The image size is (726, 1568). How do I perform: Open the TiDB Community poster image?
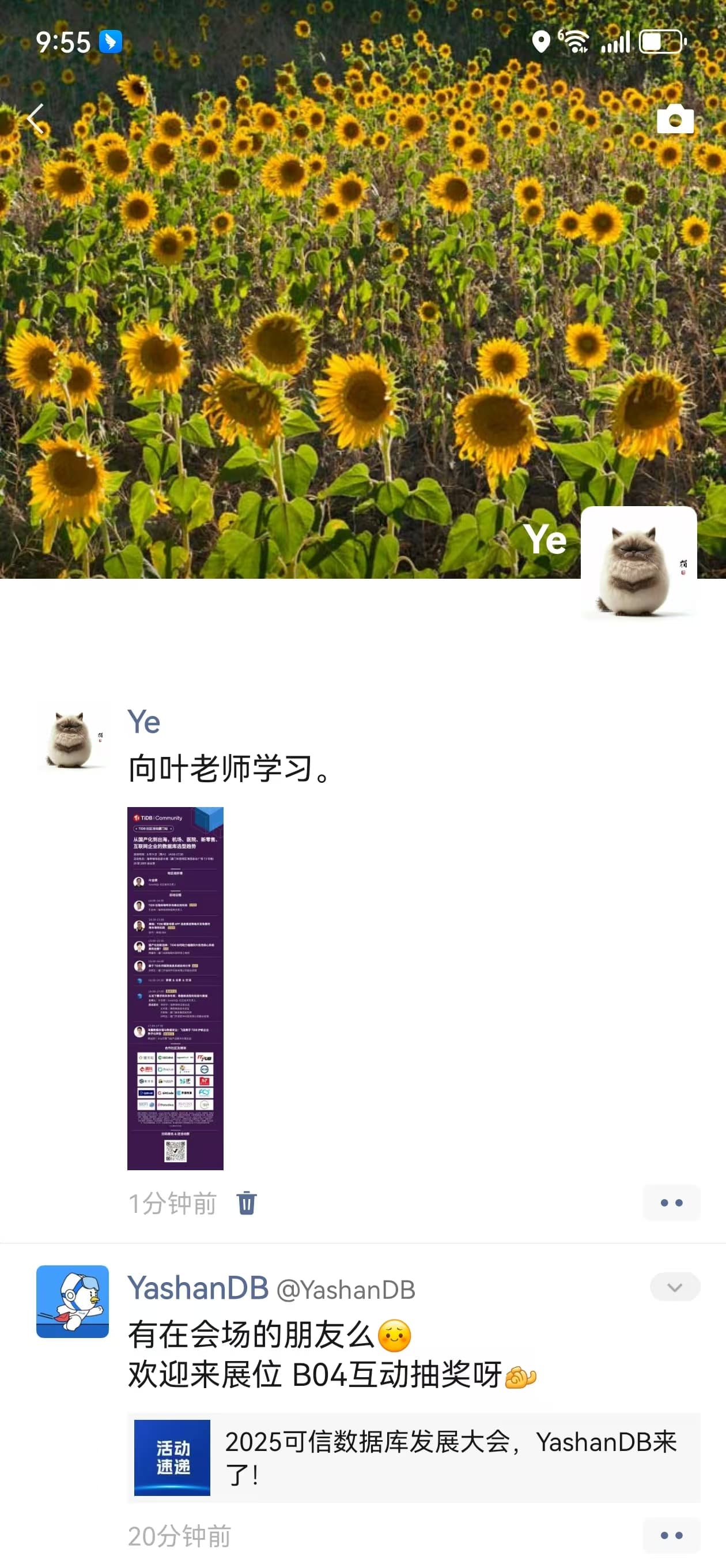pyautogui.click(x=175, y=987)
